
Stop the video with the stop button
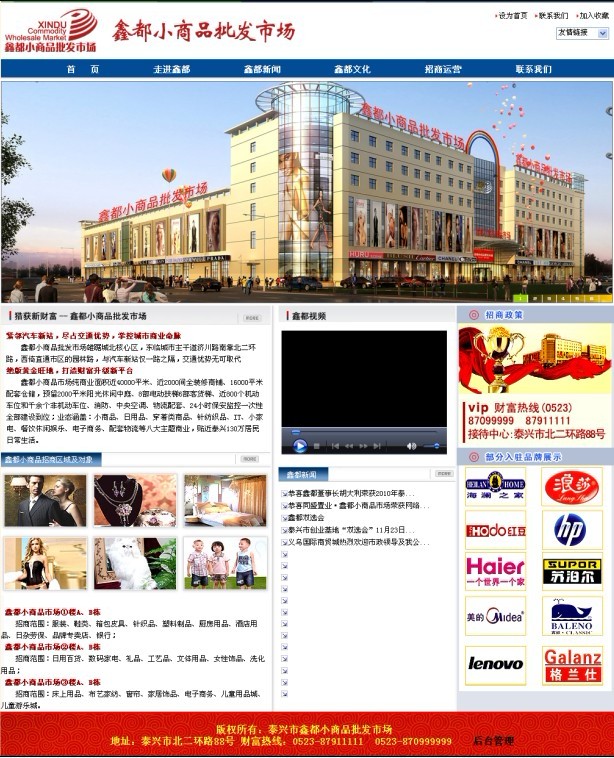[x=318, y=445]
